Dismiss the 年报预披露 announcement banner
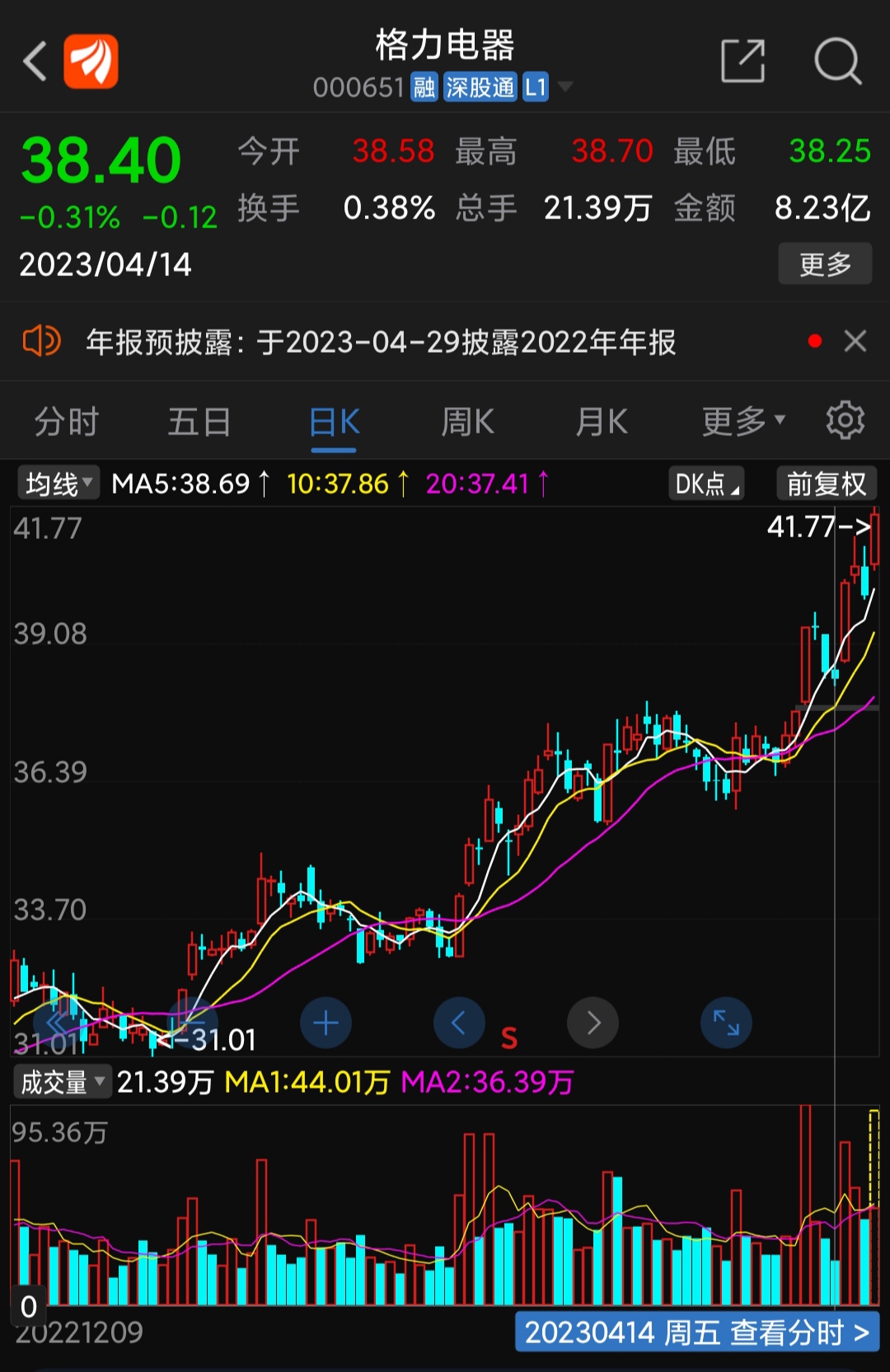The width and height of the screenshot is (890, 1372). (x=855, y=339)
